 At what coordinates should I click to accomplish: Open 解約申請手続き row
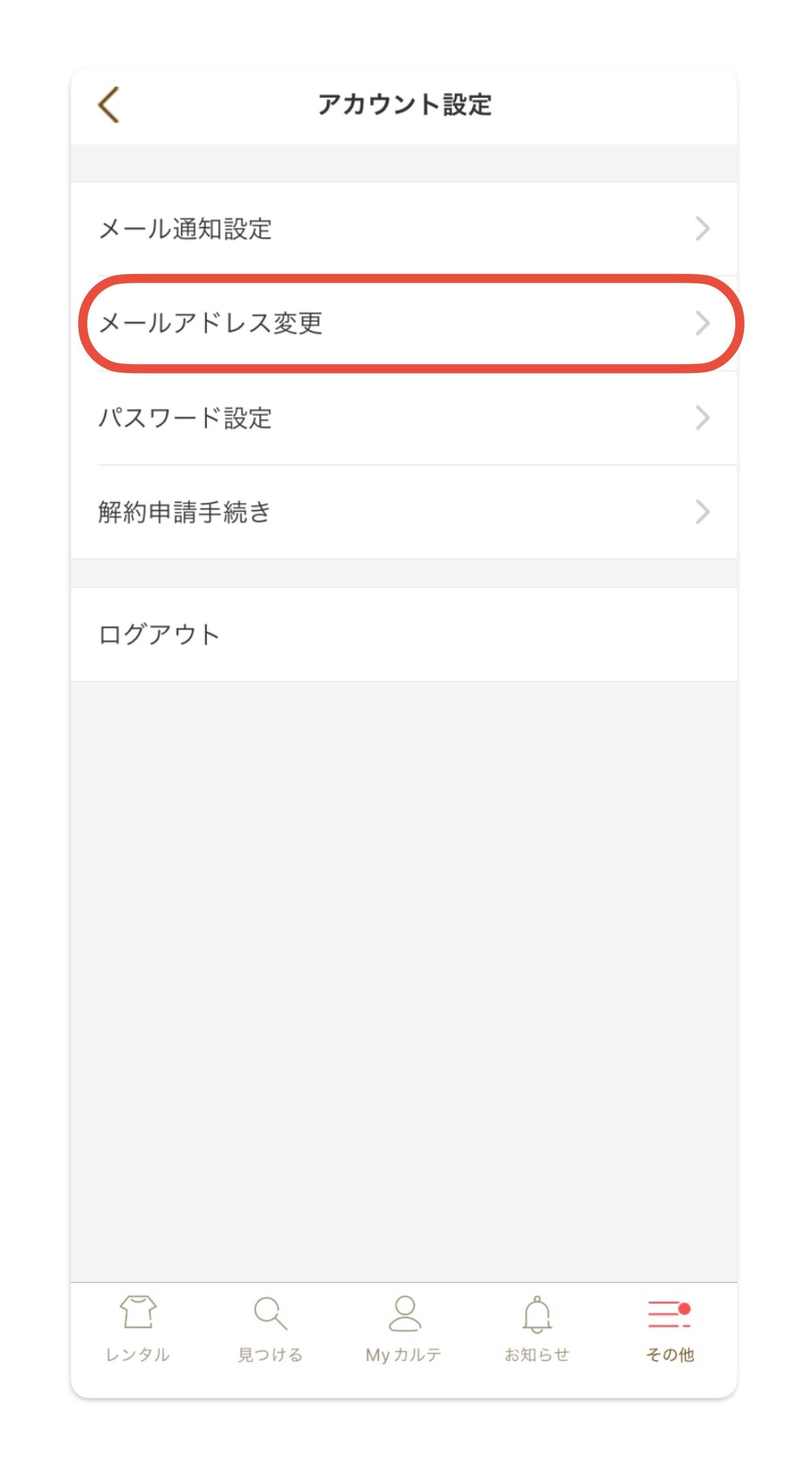tap(403, 512)
